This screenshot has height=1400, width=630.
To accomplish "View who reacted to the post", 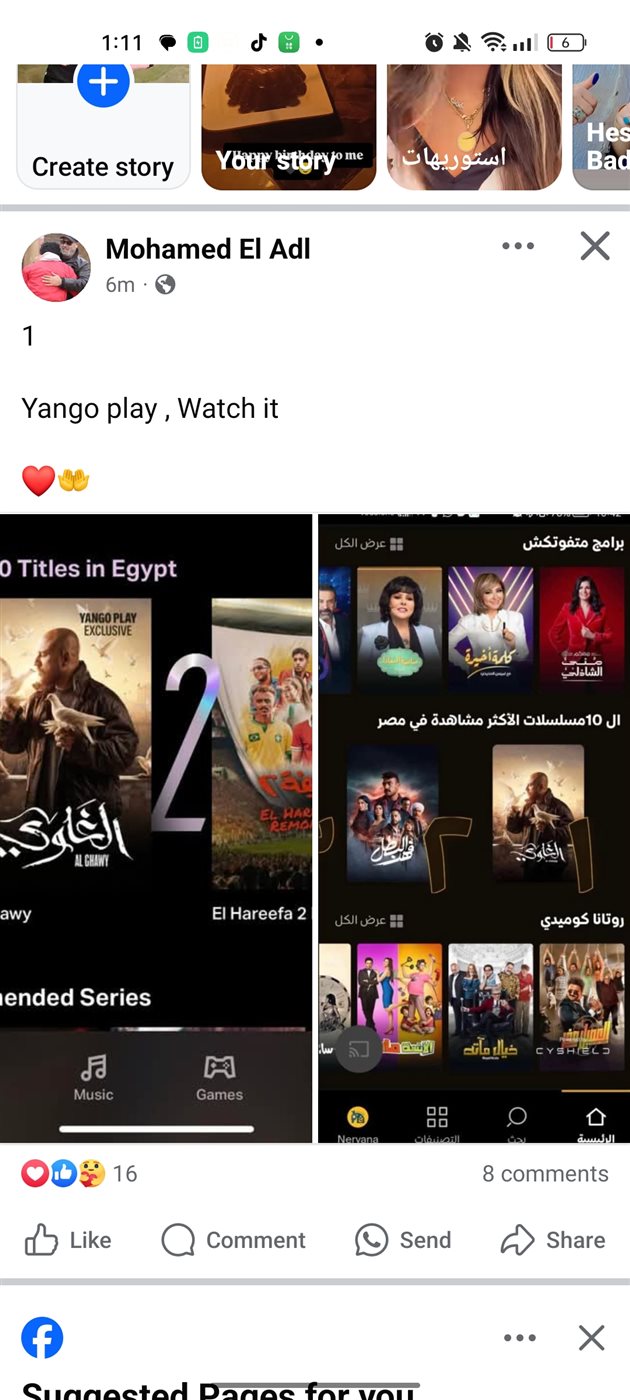I will 80,1173.
